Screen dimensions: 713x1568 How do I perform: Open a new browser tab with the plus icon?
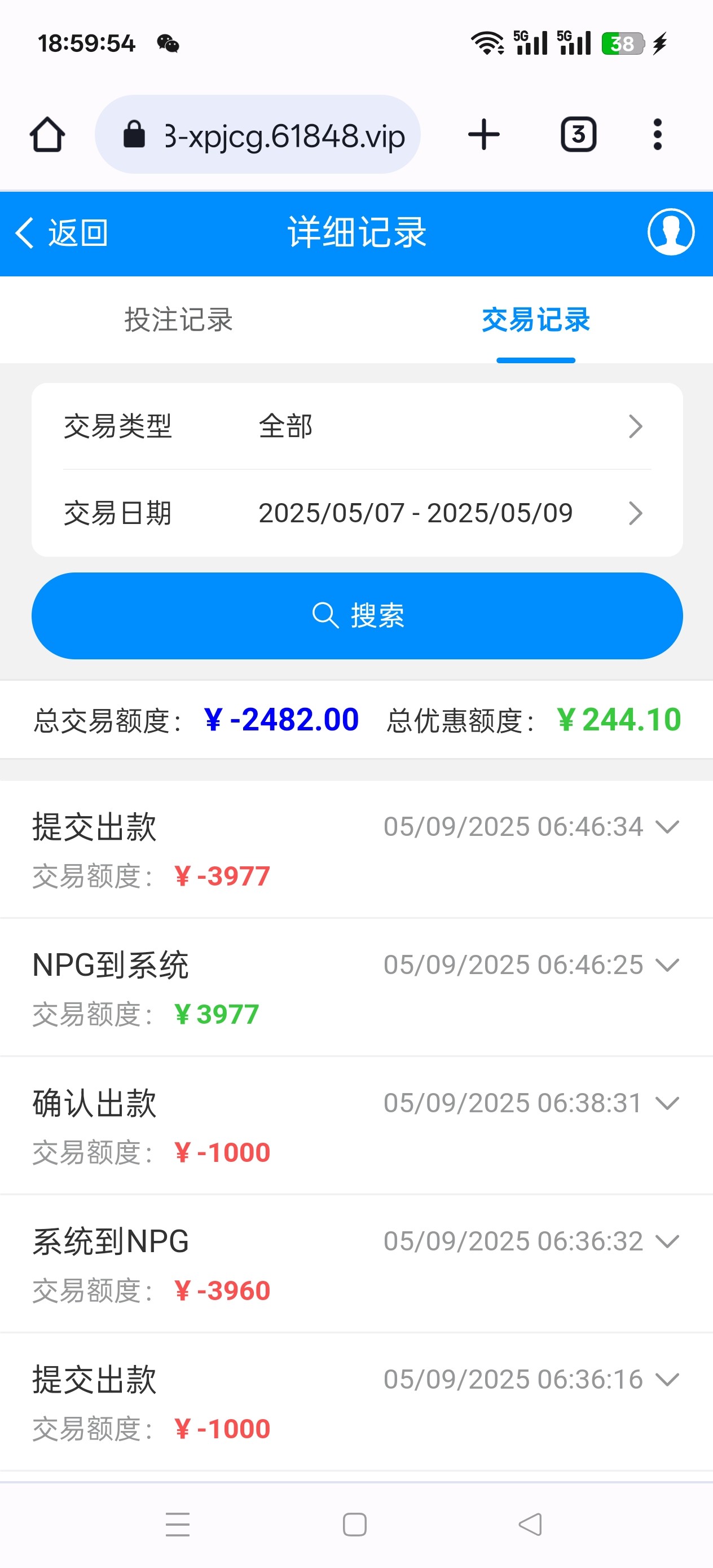coord(483,135)
